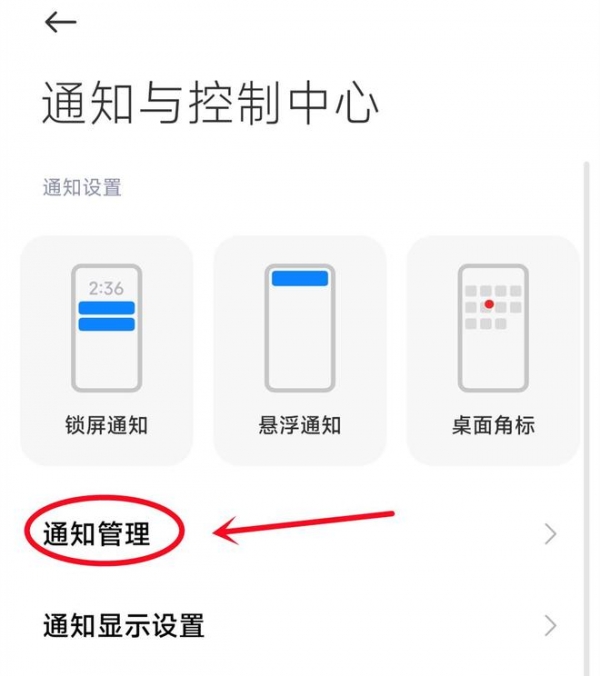Go back using the top arrow
600x676 pixels.
coord(61,23)
